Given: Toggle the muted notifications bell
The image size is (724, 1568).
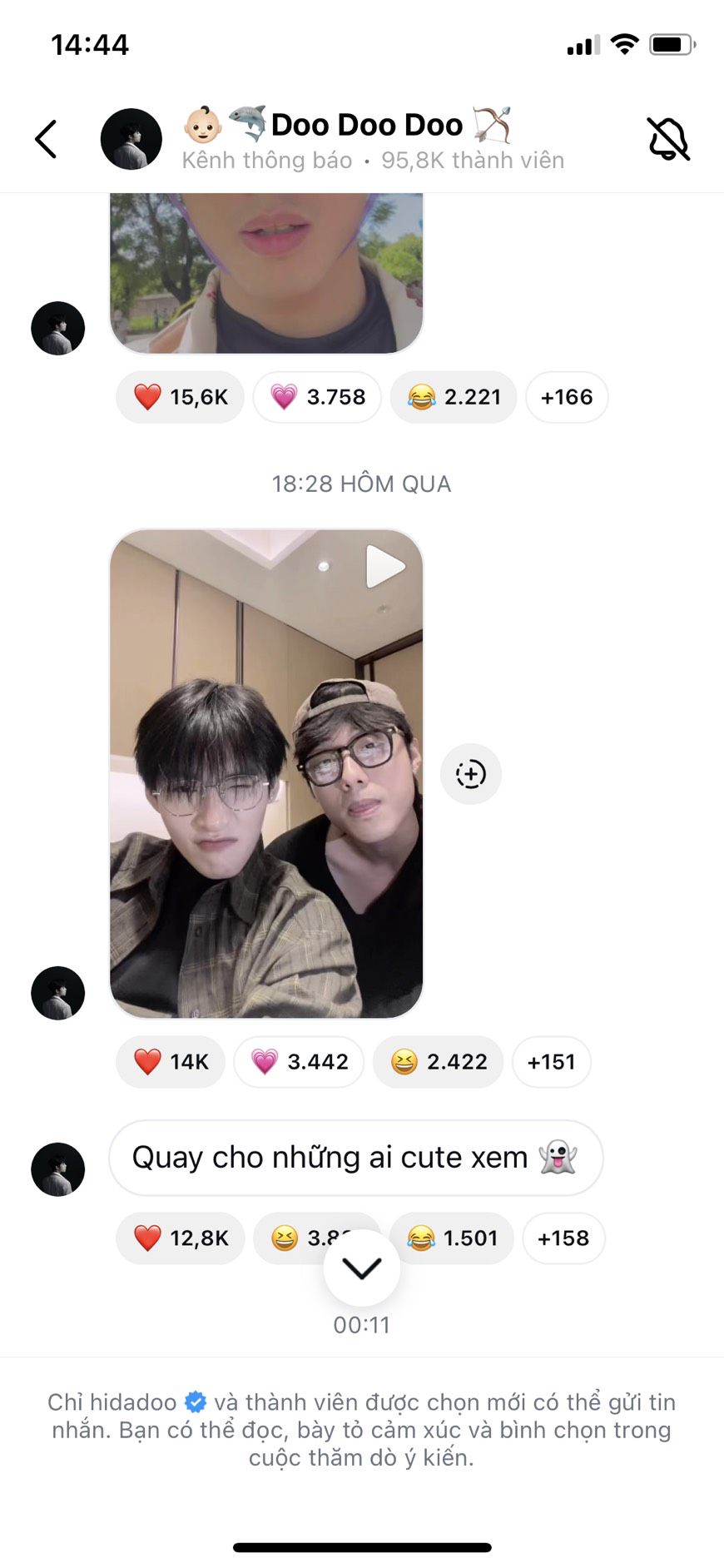Looking at the screenshot, I should 668,138.
